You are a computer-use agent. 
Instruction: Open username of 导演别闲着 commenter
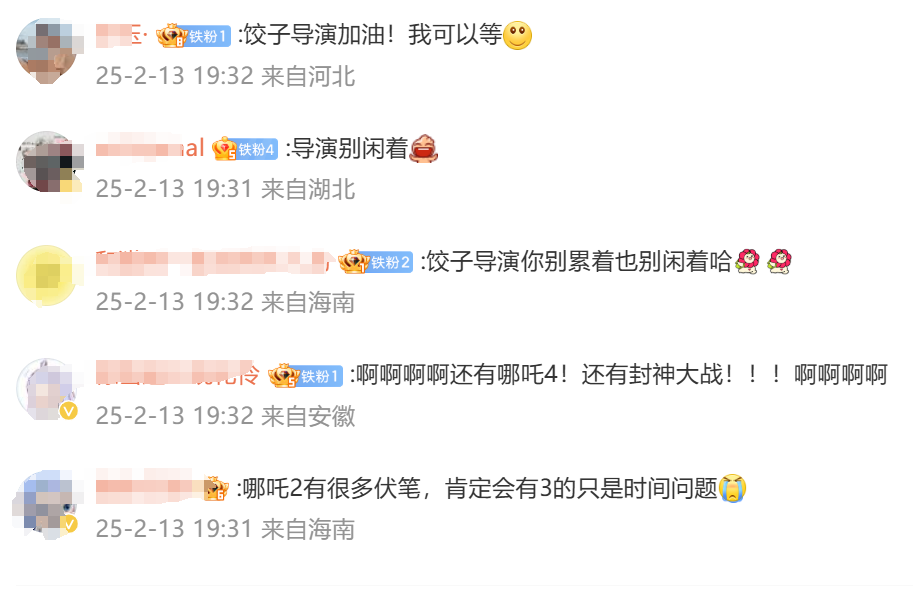(x=150, y=149)
